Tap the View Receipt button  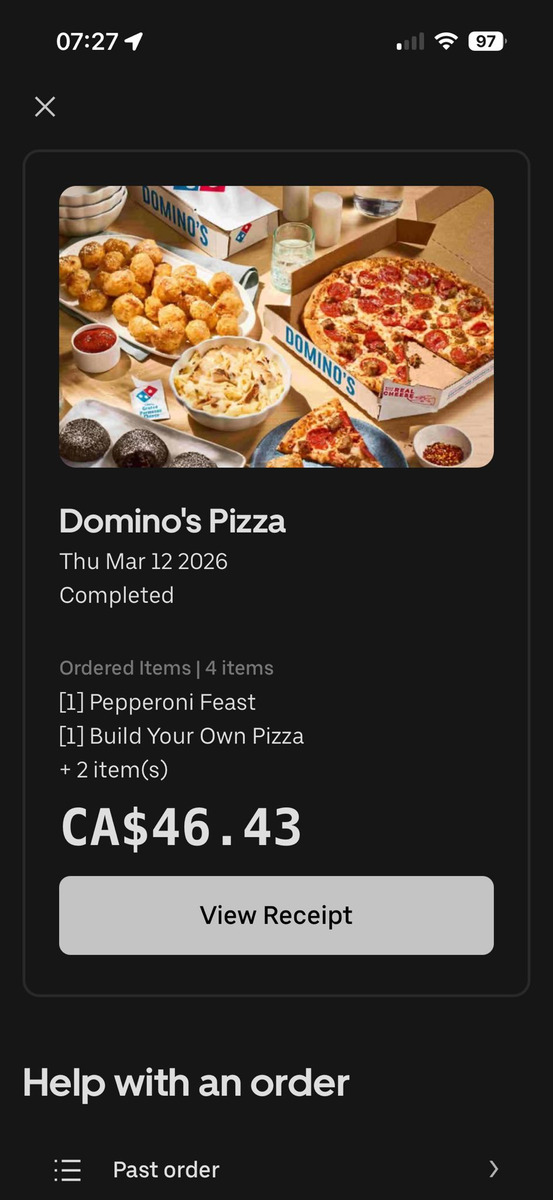pyautogui.click(x=276, y=915)
